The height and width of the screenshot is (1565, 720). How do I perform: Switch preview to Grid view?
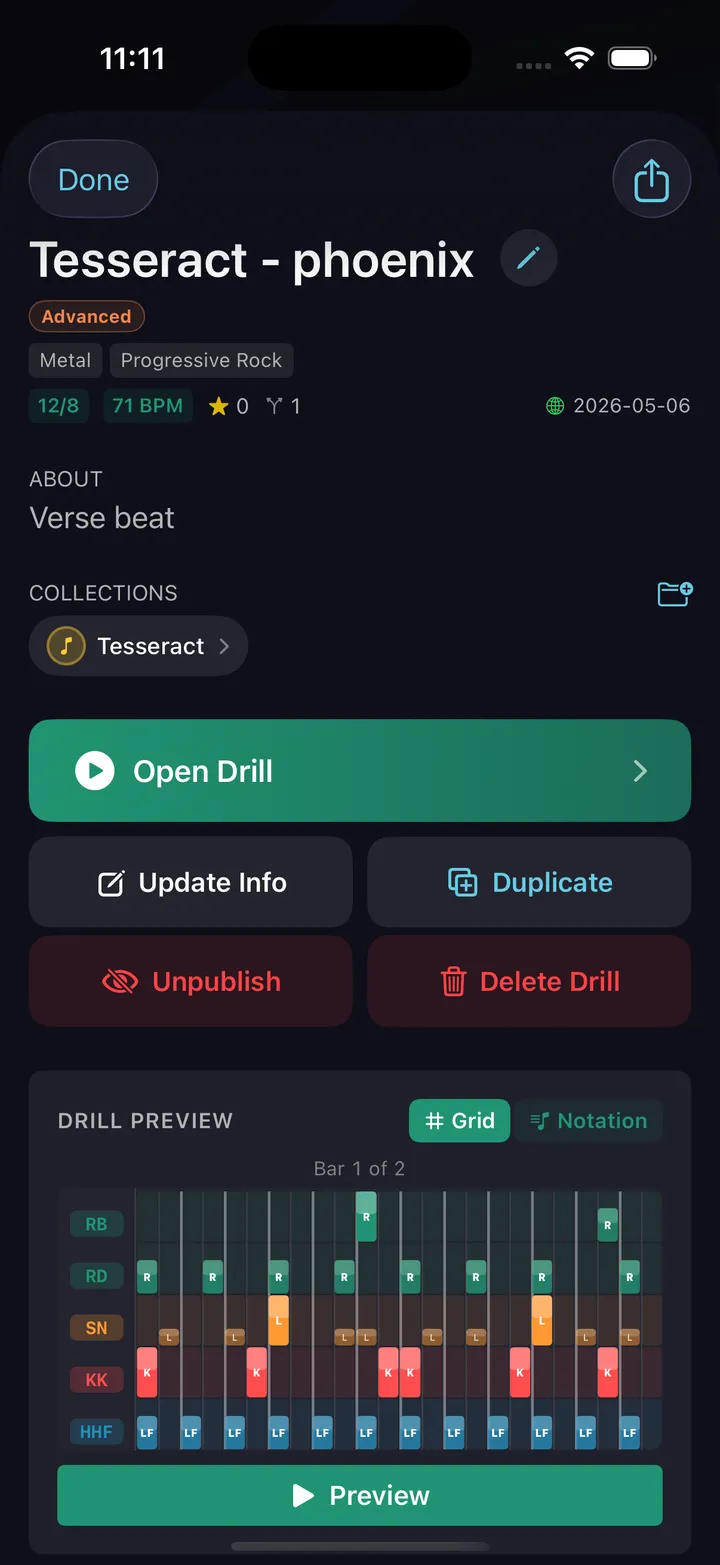coord(459,1121)
